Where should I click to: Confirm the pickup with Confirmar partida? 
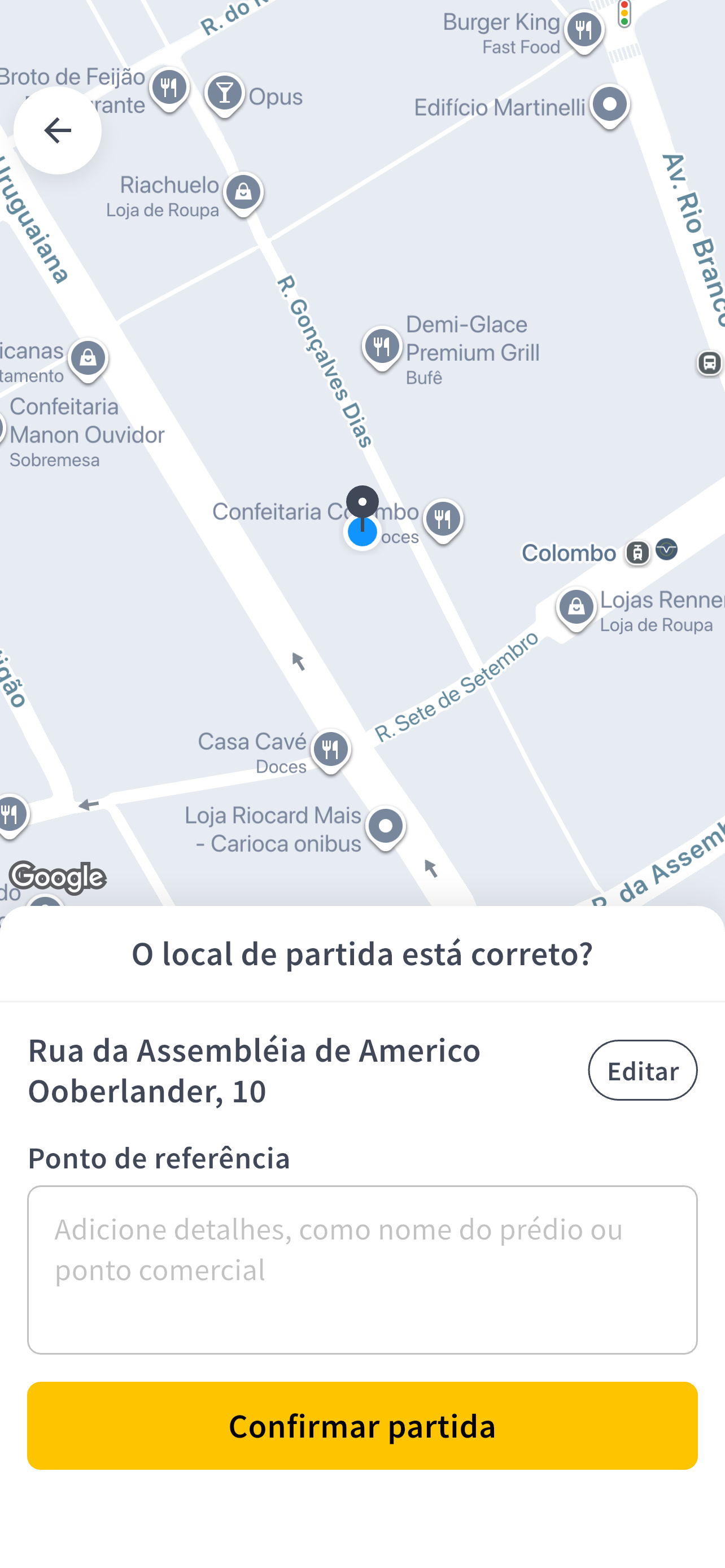click(362, 1425)
